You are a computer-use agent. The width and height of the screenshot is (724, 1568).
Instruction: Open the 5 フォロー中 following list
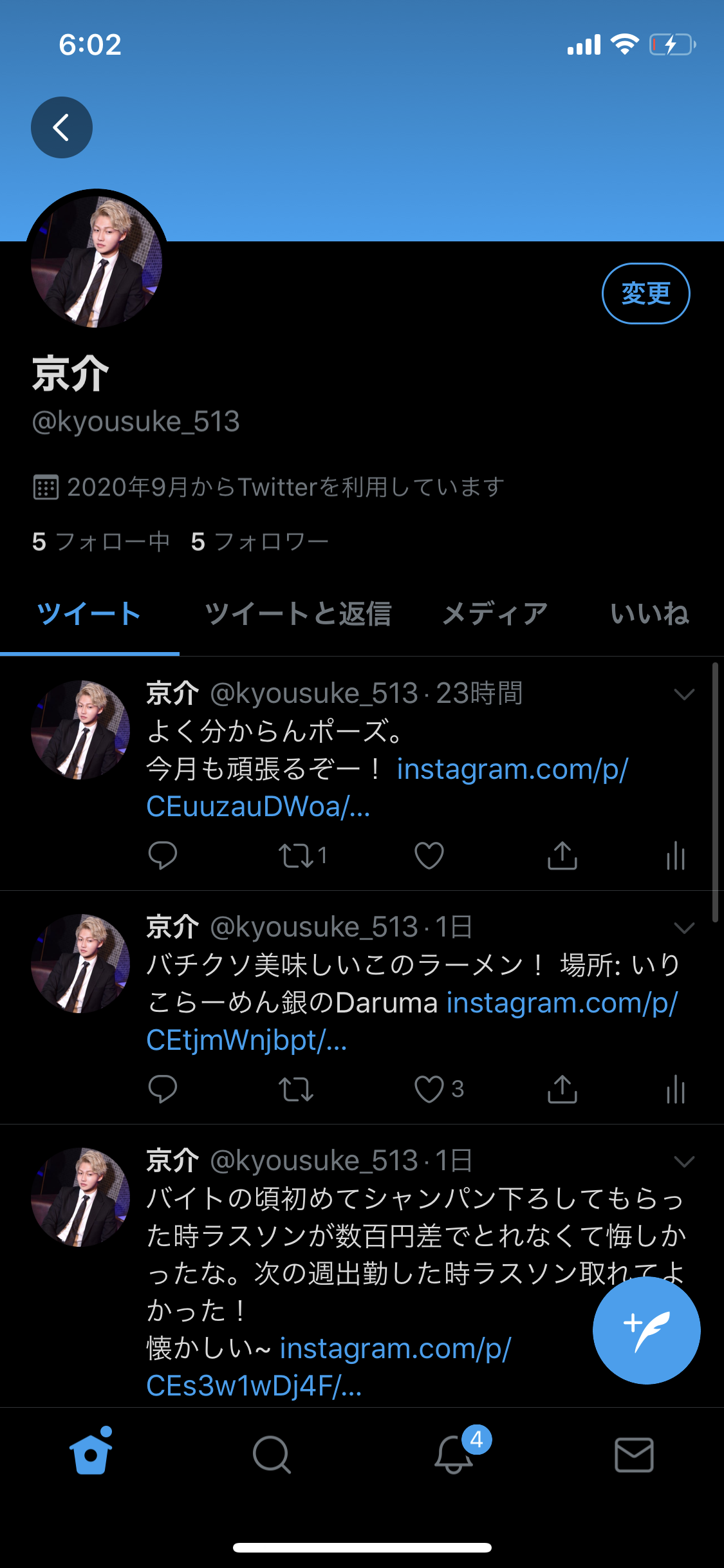click(x=101, y=542)
